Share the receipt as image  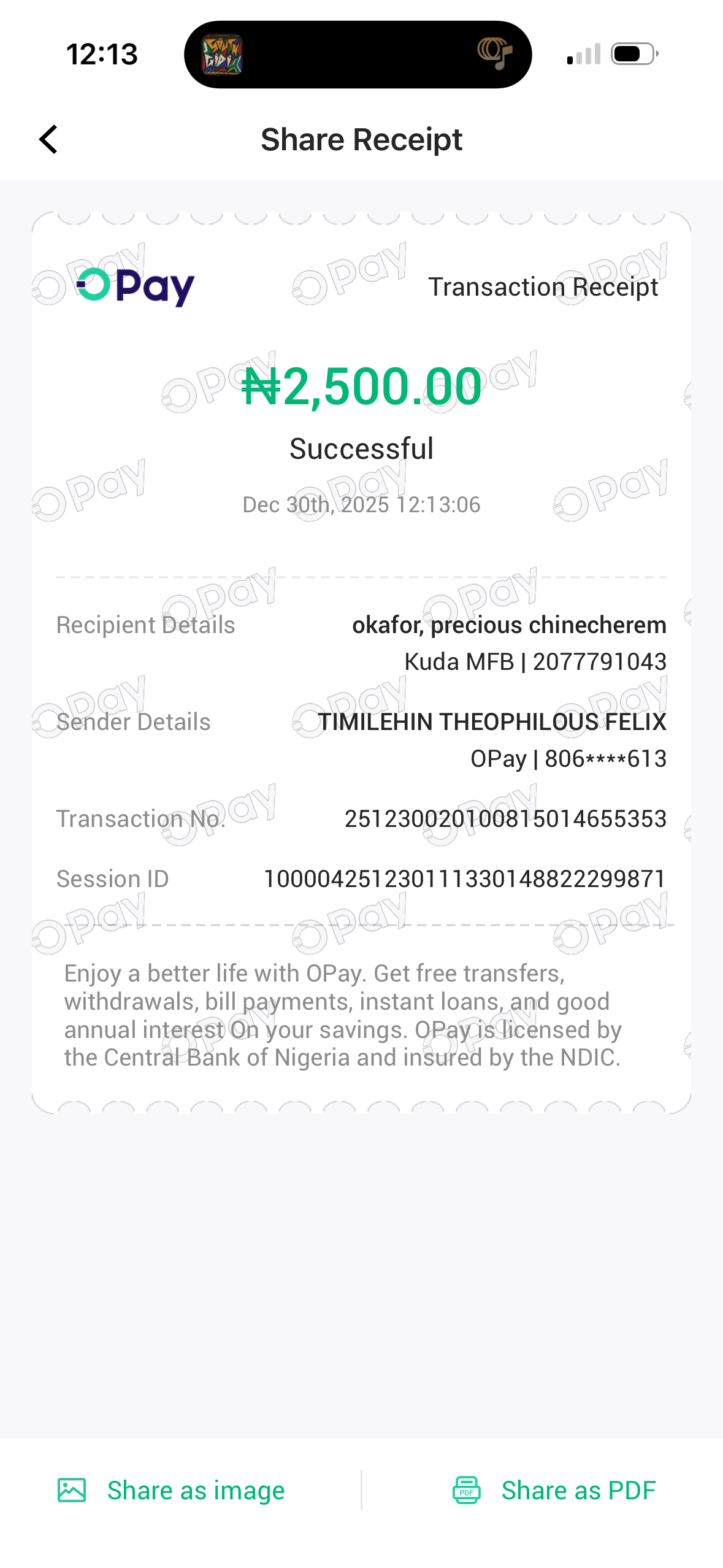tap(172, 1490)
